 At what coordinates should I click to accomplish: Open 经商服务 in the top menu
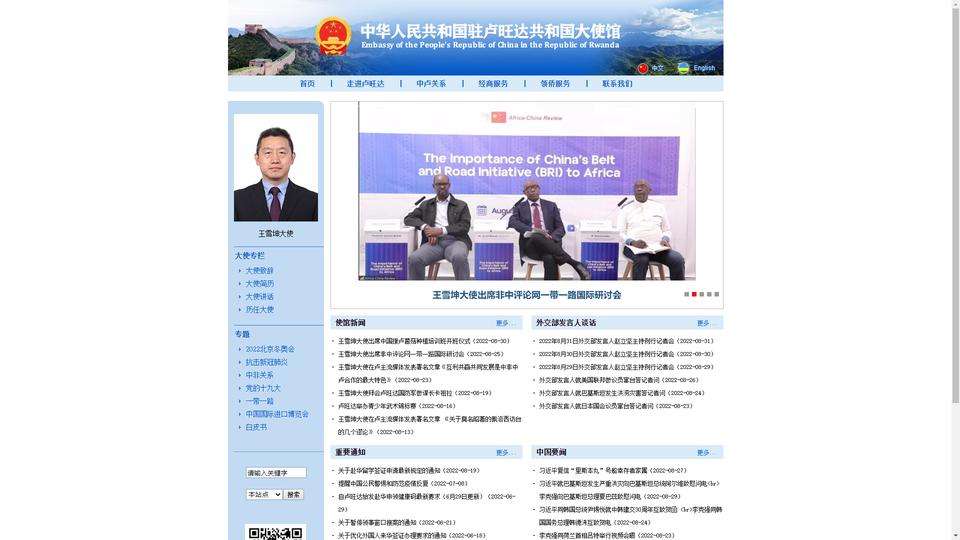[493, 84]
